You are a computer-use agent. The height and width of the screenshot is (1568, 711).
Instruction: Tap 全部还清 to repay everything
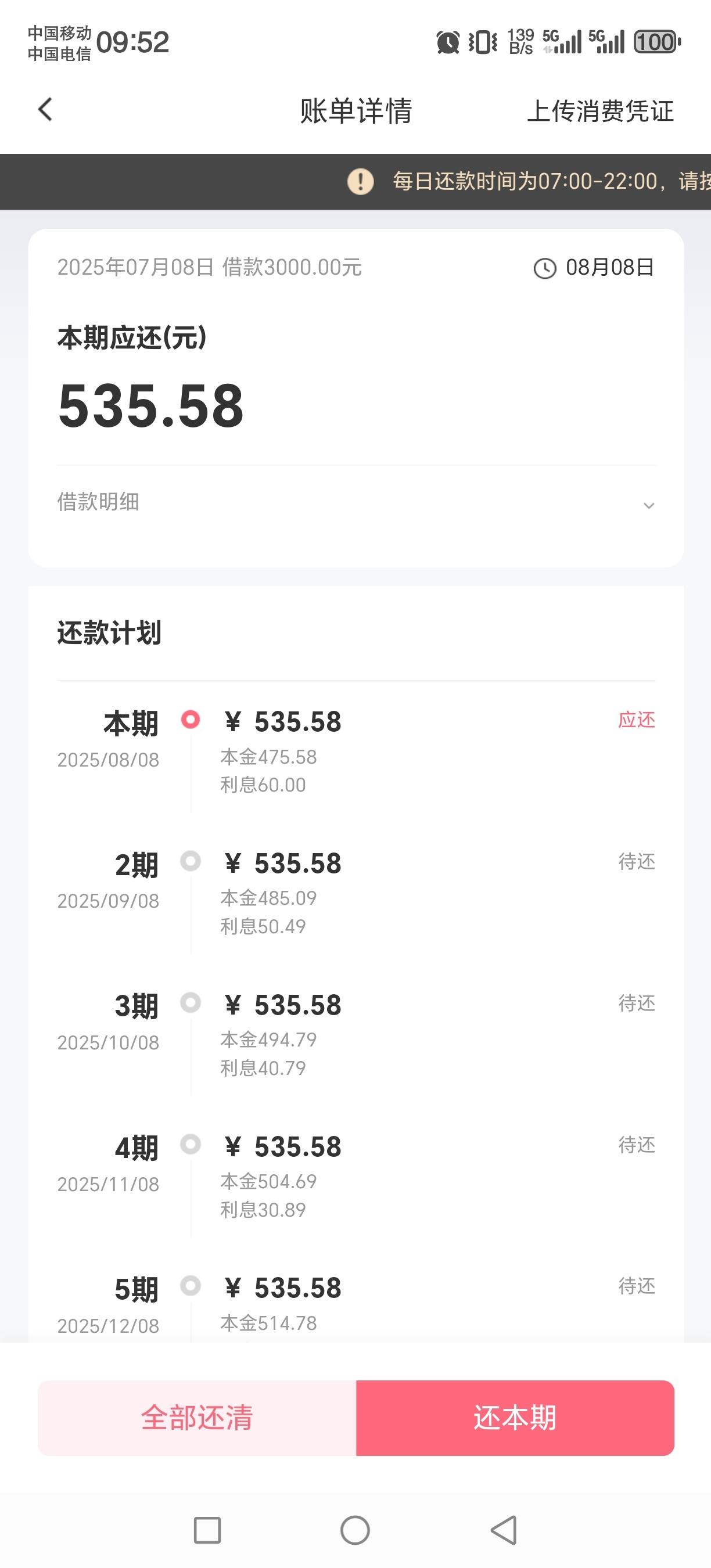pyautogui.click(x=196, y=1418)
